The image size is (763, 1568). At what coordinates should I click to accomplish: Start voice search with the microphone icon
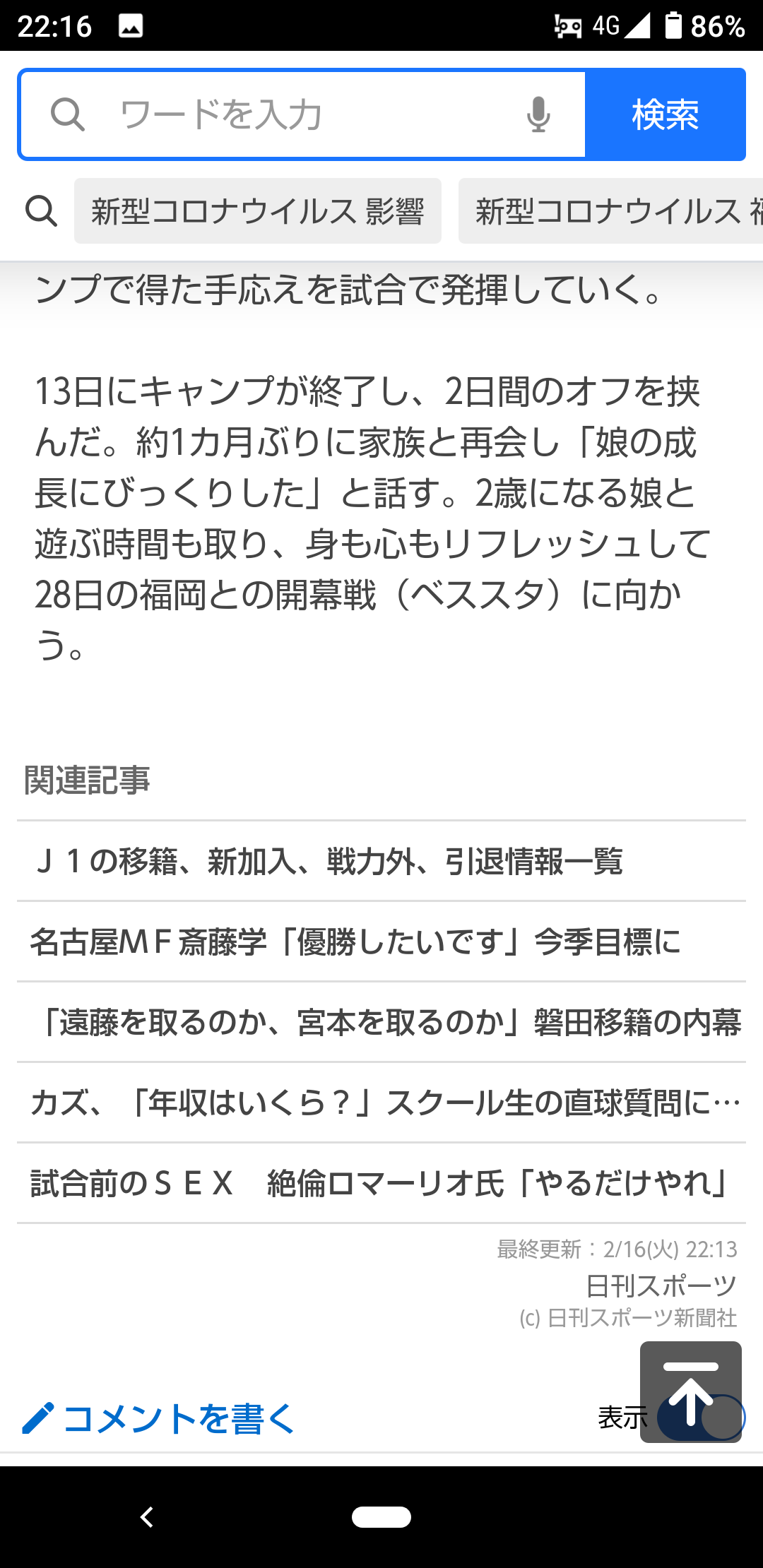click(538, 114)
